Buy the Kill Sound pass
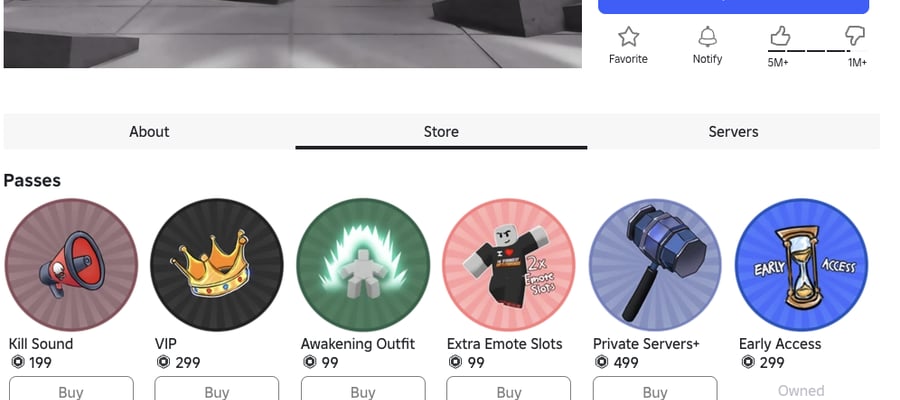Screen dimensions: 900x400 pos(71,389)
